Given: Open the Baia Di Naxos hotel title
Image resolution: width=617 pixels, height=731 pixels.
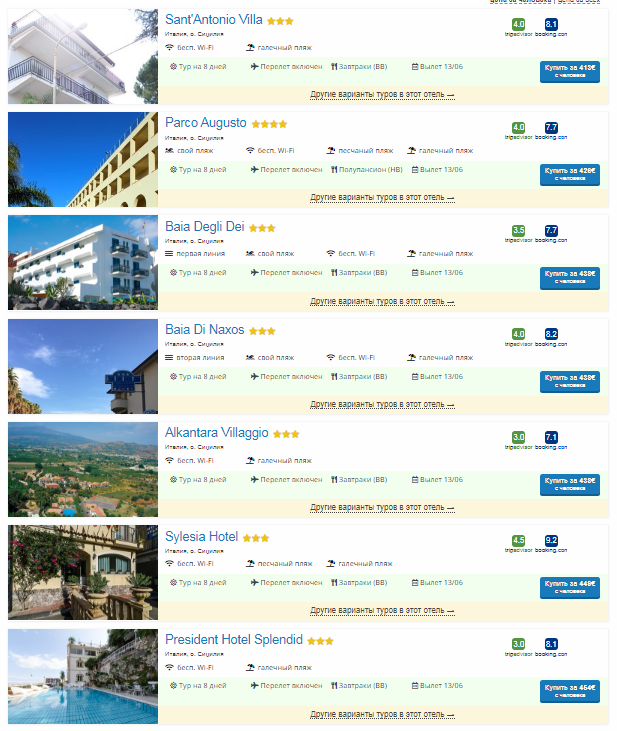Looking at the screenshot, I should [x=204, y=329].
